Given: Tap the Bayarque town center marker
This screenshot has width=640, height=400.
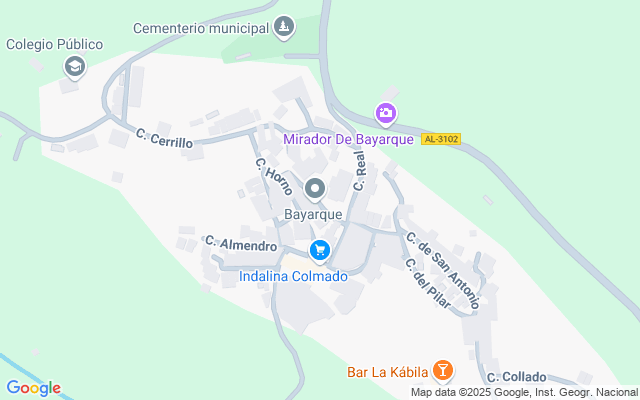Looking at the screenshot, I should [315, 189].
